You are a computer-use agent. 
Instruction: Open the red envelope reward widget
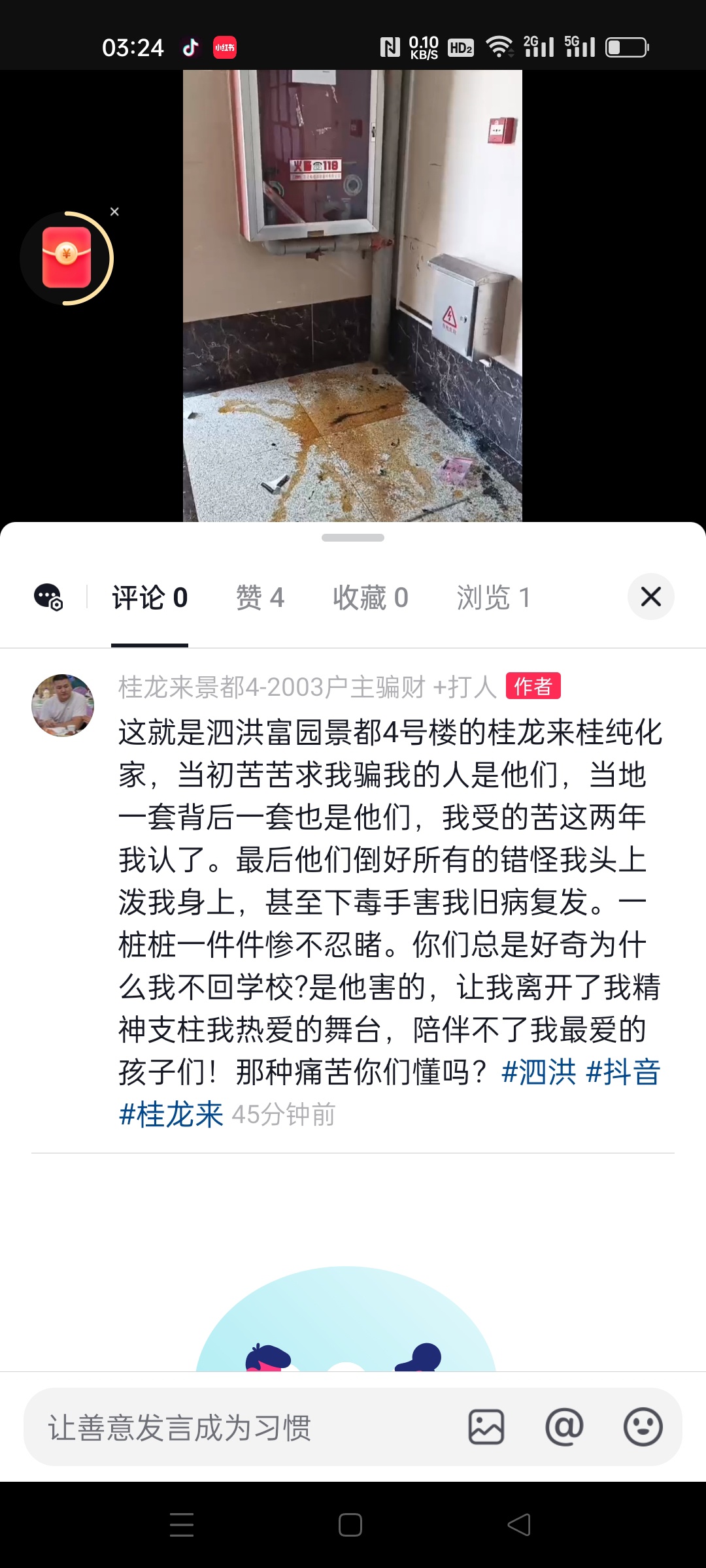[66, 258]
